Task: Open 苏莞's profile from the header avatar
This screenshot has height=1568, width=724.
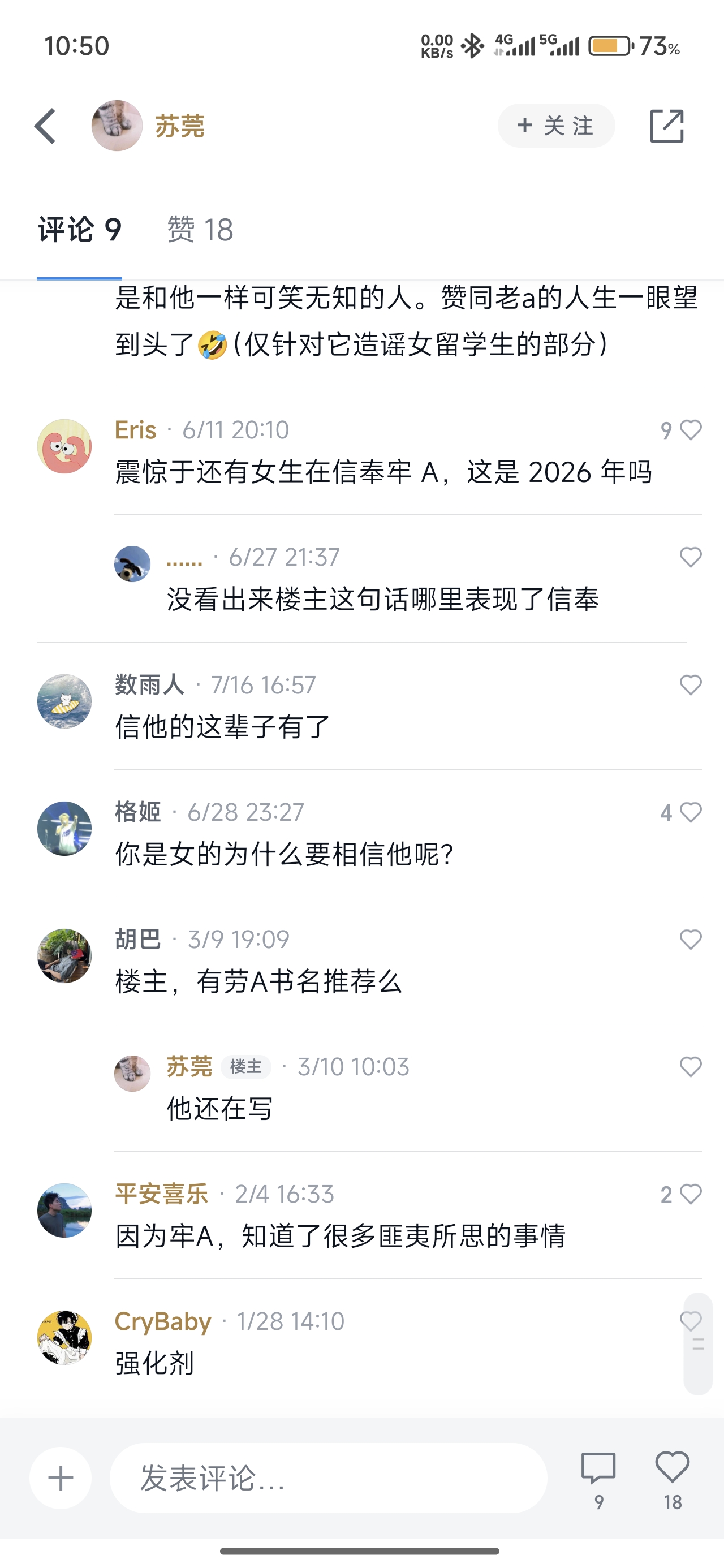Action: [117, 126]
